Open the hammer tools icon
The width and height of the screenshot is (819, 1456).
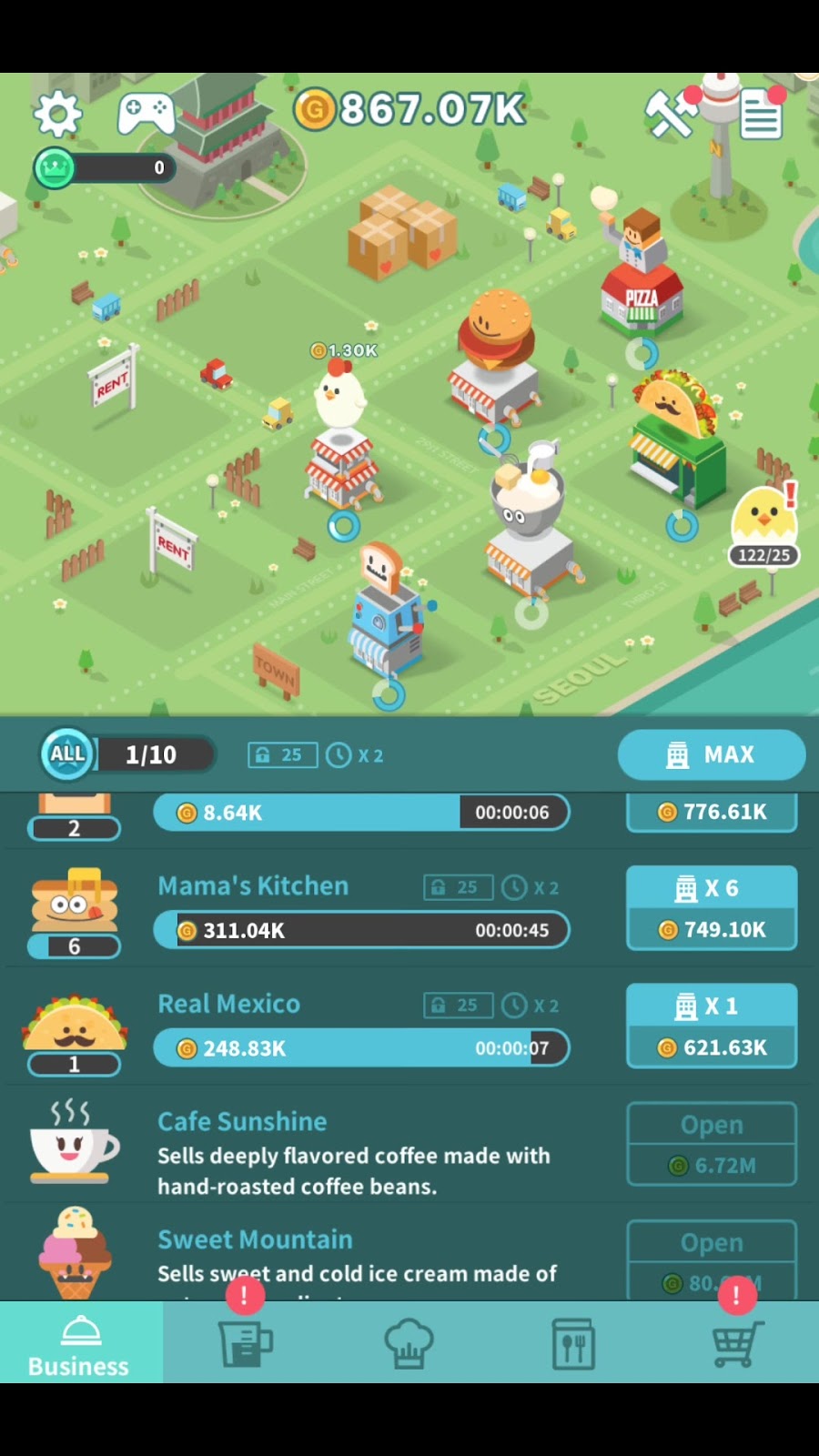672,114
